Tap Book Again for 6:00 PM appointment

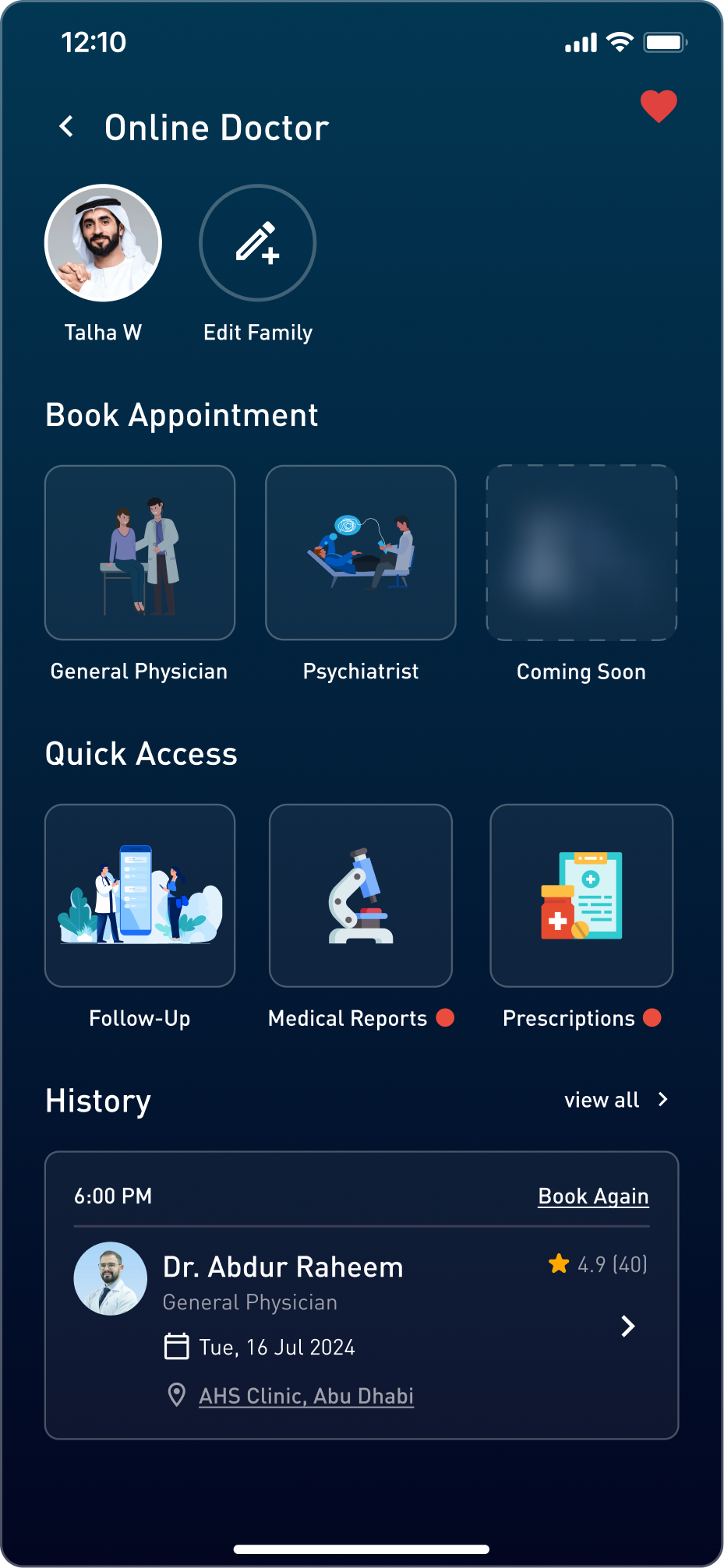[x=593, y=1196]
